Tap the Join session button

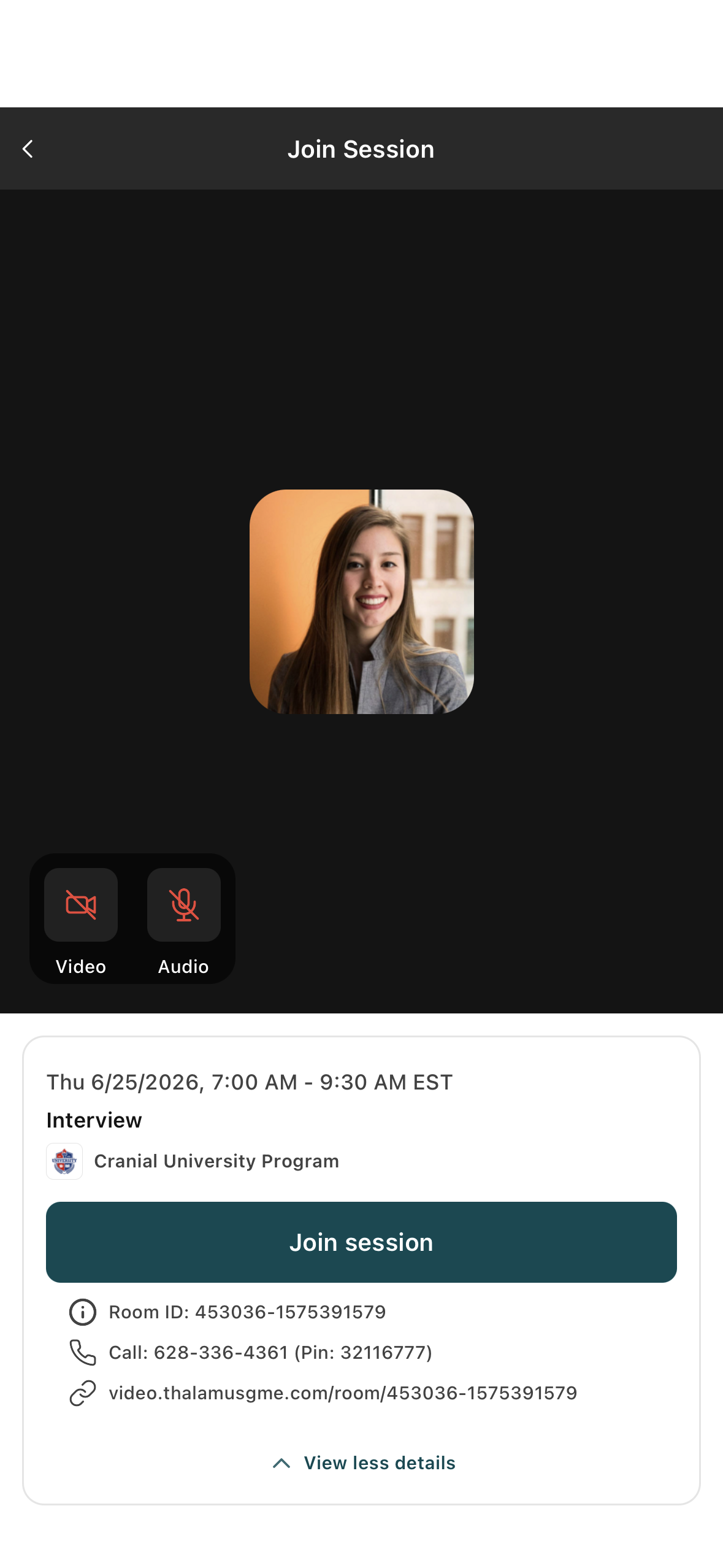point(361,1242)
